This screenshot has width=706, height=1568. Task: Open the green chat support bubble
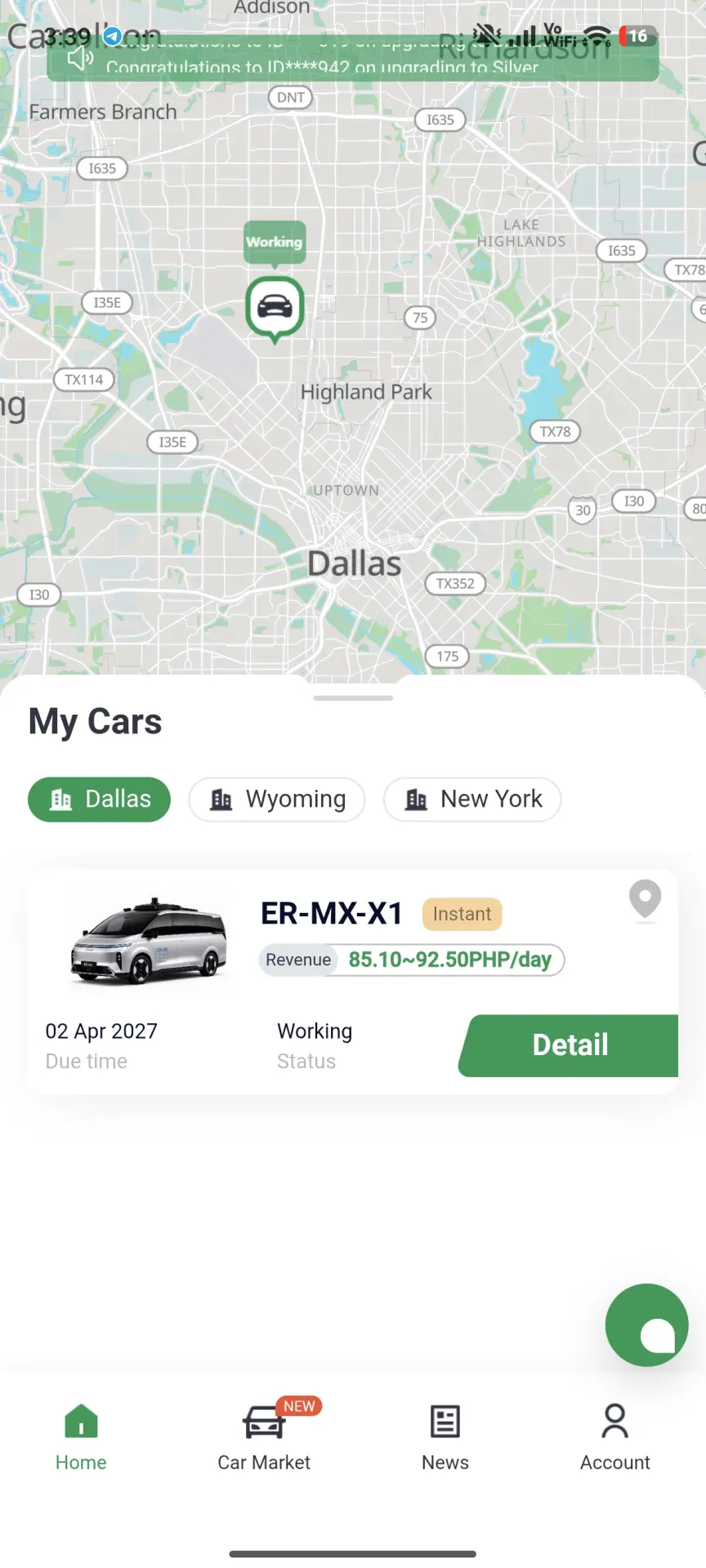[647, 1325]
